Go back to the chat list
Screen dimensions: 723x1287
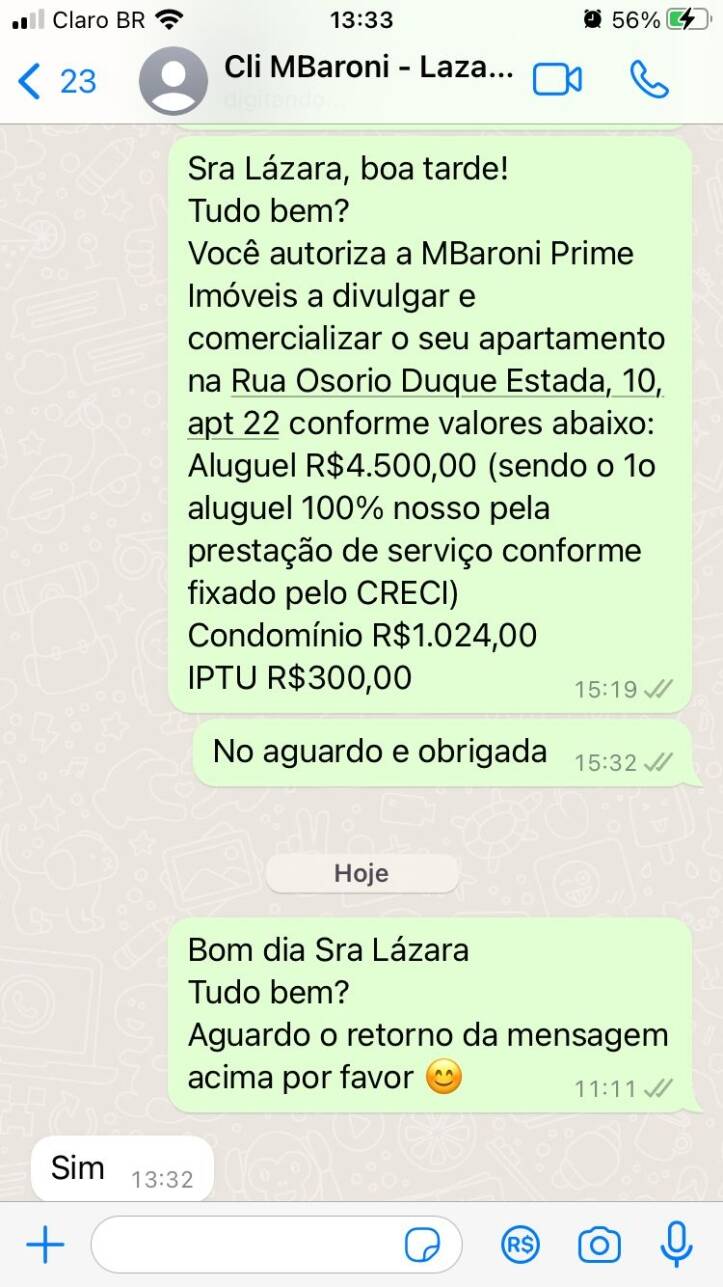[55, 80]
